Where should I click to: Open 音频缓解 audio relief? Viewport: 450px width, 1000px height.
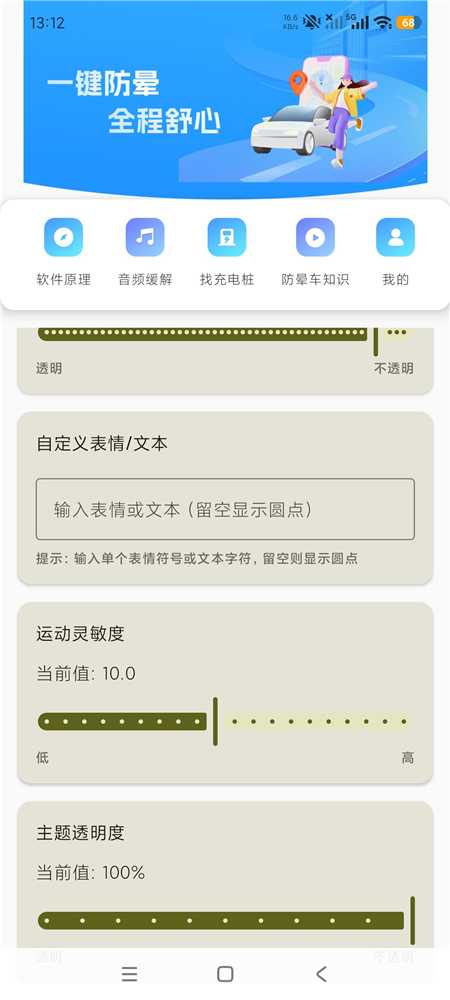click(145, 253)
